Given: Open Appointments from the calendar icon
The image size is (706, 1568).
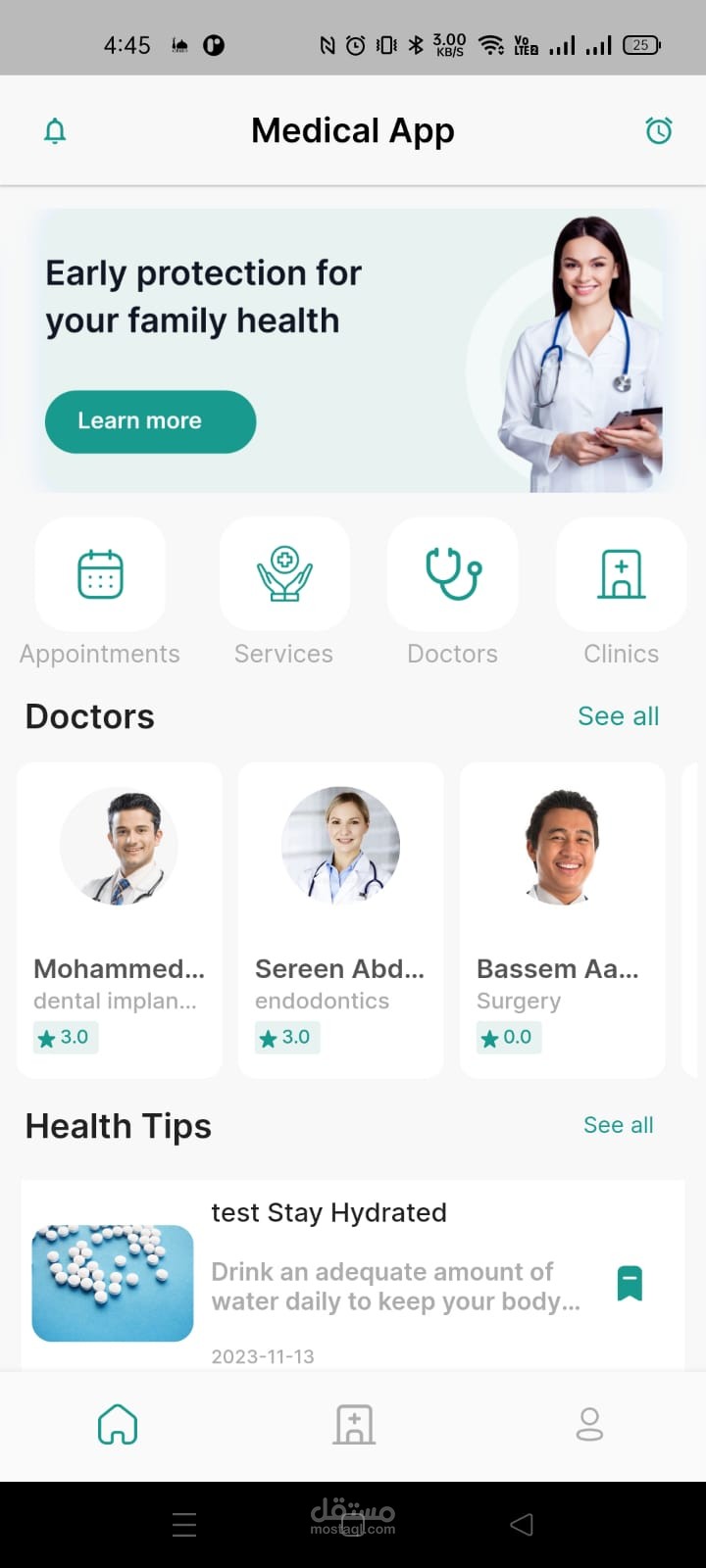Looking at the screenshot, I should (99, 574).
